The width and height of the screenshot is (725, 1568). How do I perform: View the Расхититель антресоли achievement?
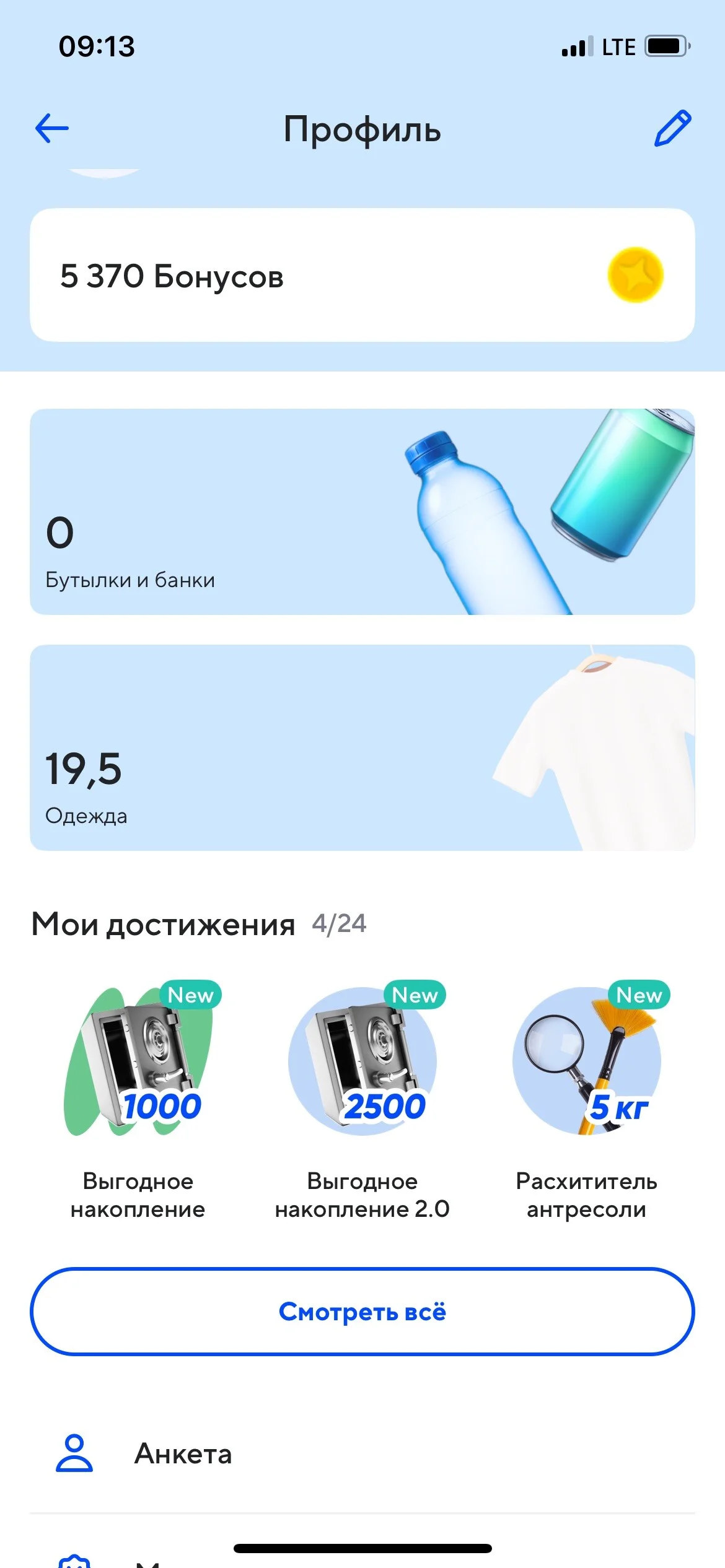(x=587, y=1099)
